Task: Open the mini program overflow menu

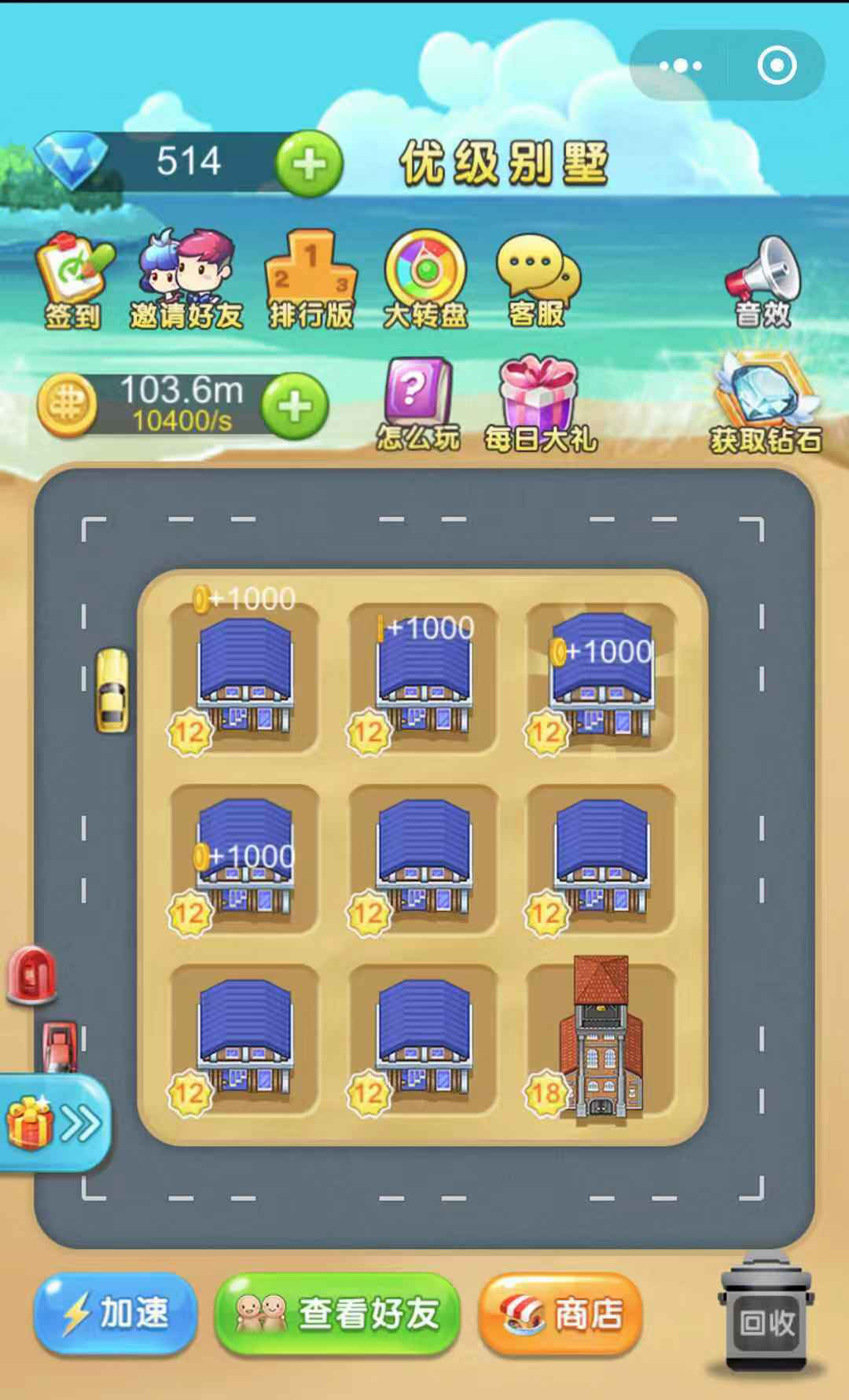Action: [x=680, y=65]
